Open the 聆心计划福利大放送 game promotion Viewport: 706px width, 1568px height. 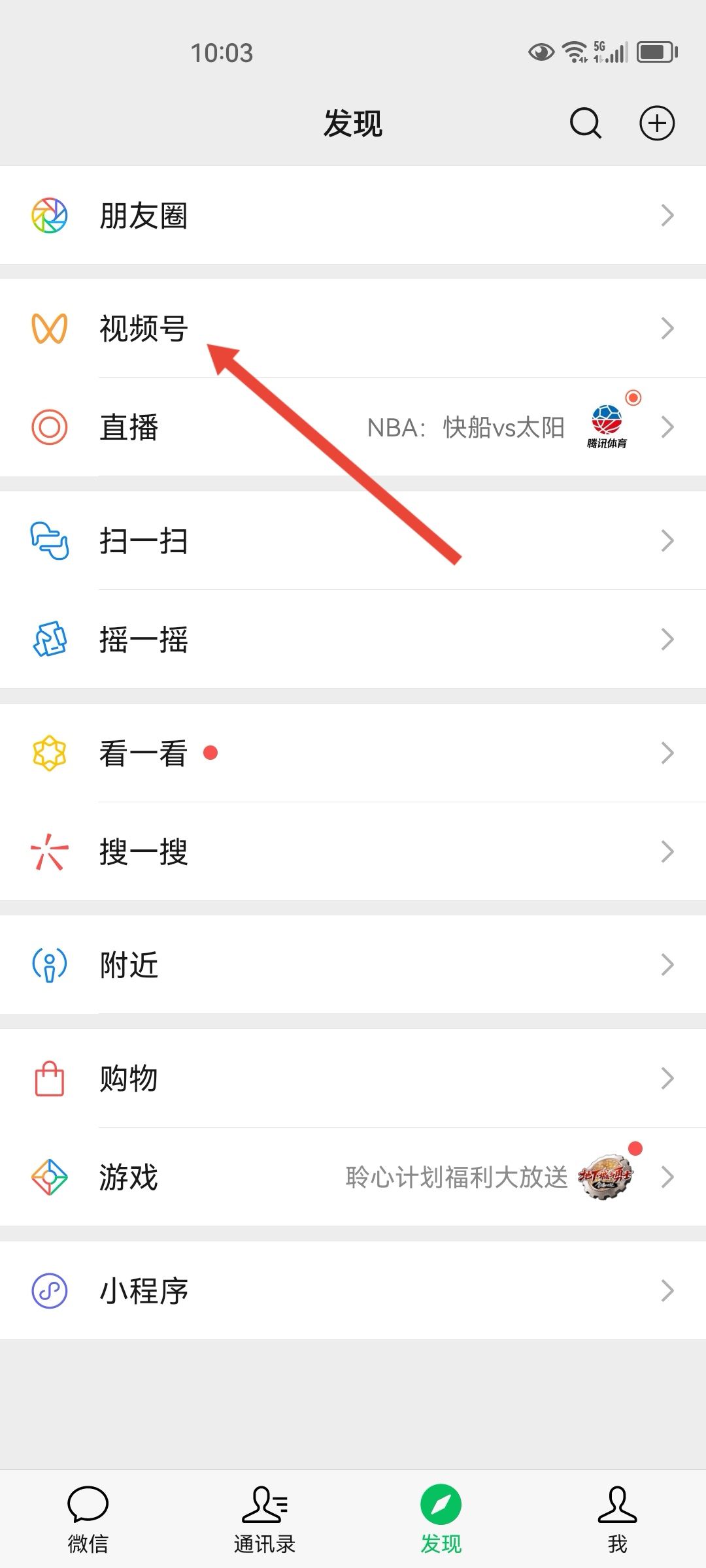[x=458, y=1176]
